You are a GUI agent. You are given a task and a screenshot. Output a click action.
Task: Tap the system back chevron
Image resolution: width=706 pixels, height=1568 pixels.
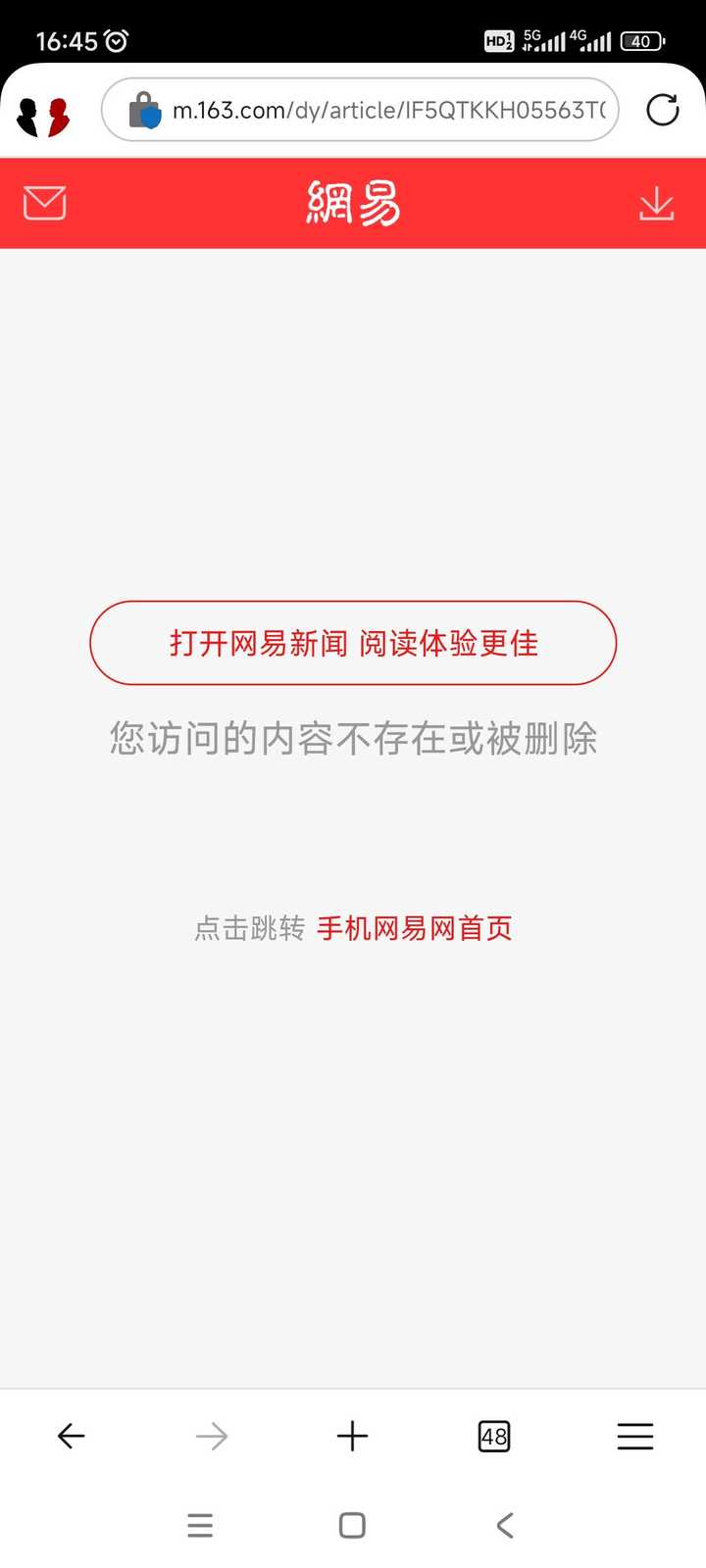click(505, 1525)
